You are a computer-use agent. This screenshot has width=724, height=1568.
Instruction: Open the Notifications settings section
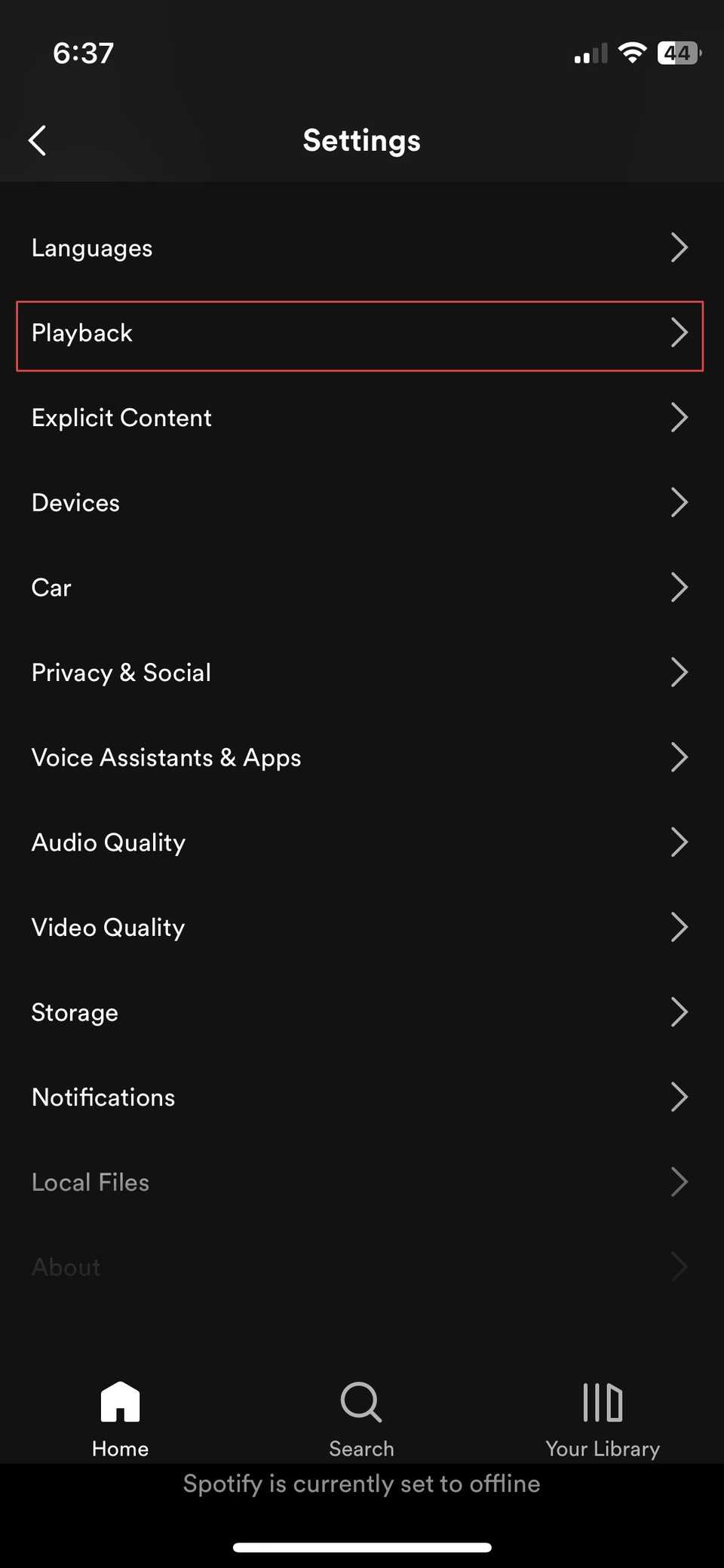[x=362, y=1097]
